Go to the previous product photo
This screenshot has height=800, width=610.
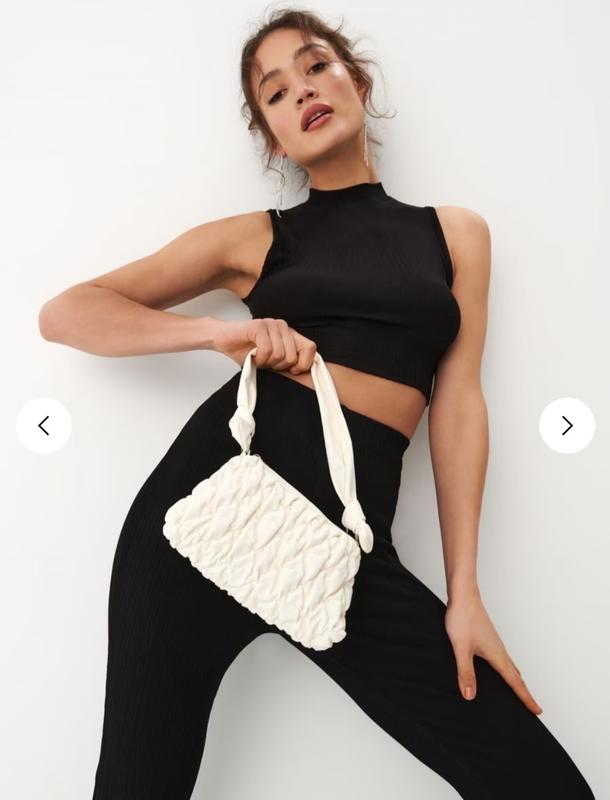click(x=43, y=426)
